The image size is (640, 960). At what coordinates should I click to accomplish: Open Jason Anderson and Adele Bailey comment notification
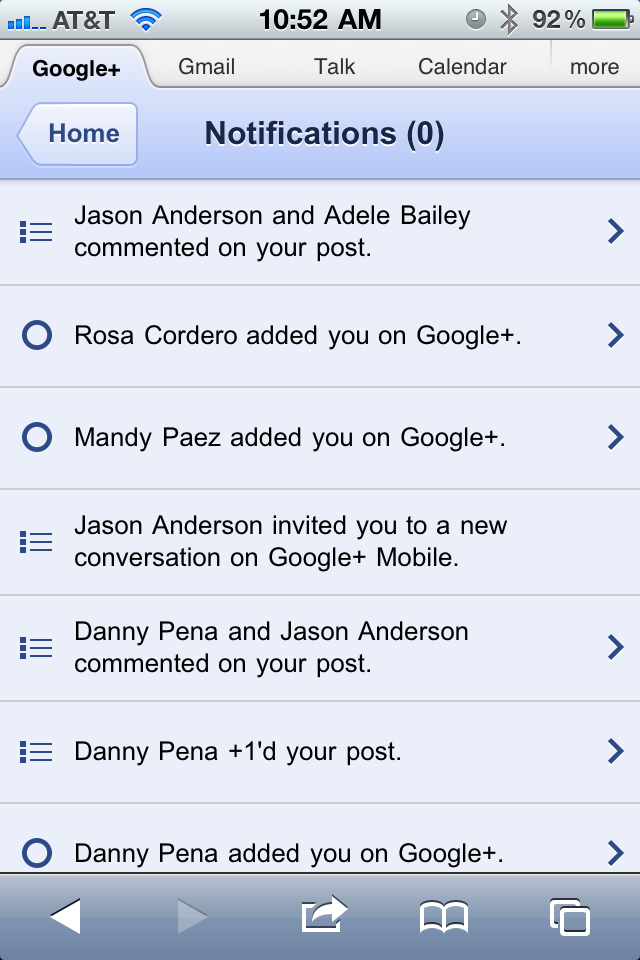click(320, 232)
